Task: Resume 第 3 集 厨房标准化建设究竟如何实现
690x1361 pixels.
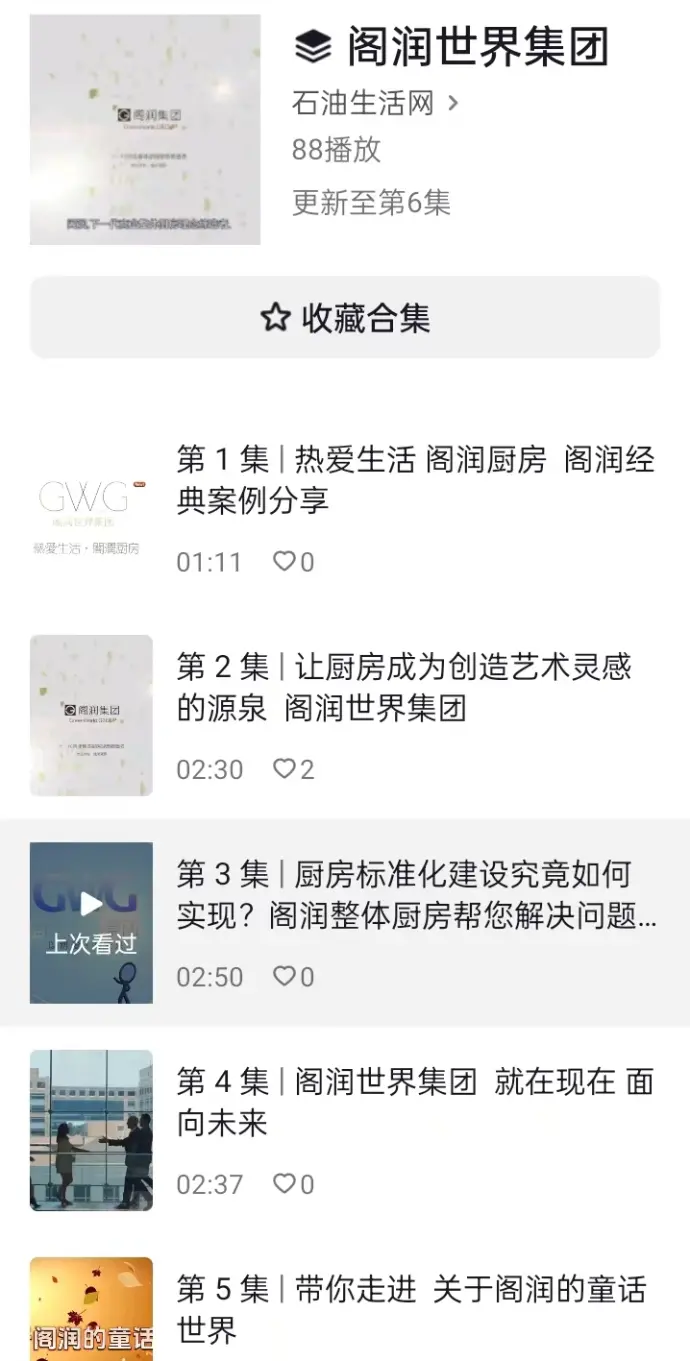Action: [x=91, y=922]
